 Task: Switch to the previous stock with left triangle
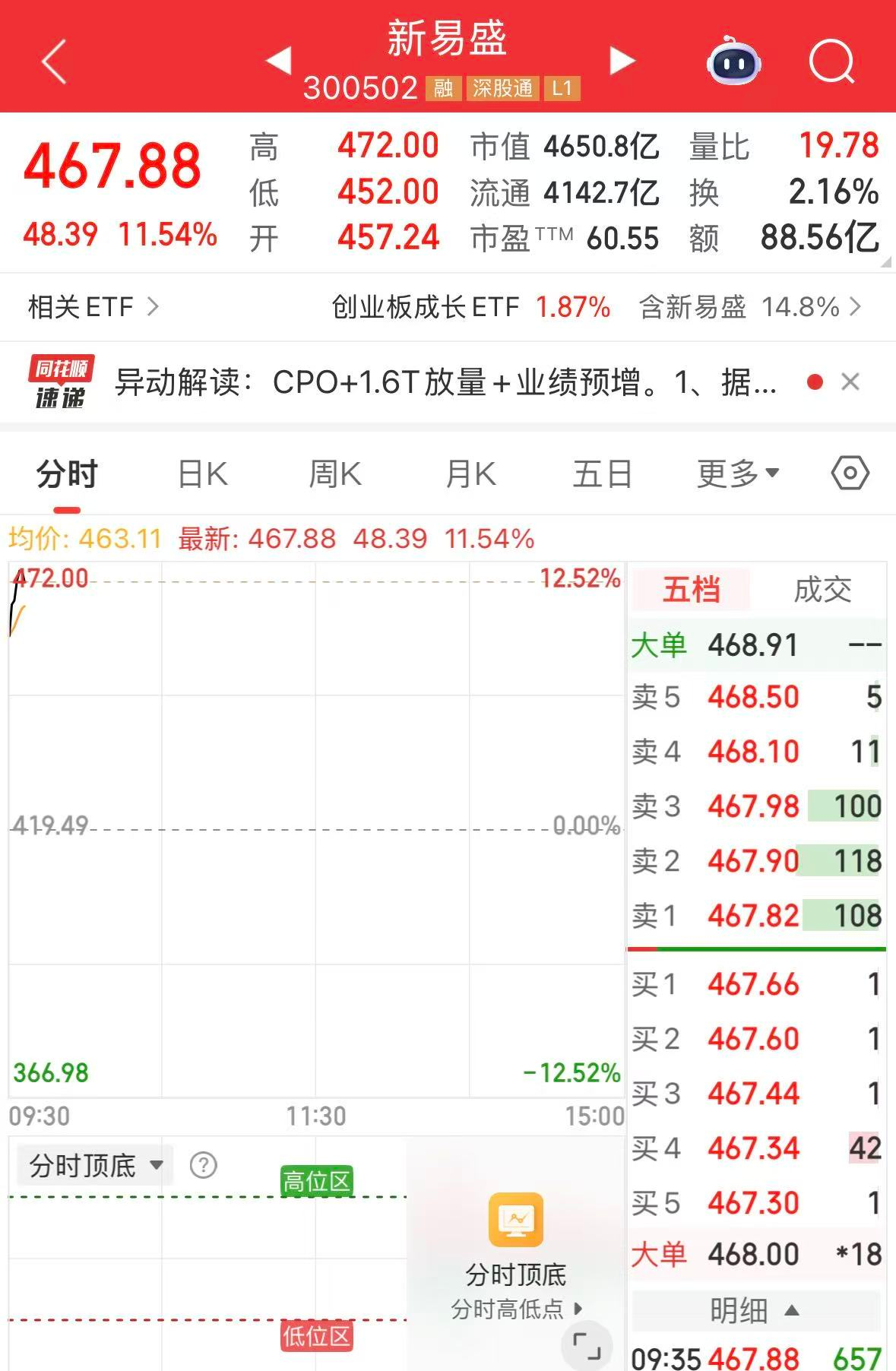tap(278, 60)
